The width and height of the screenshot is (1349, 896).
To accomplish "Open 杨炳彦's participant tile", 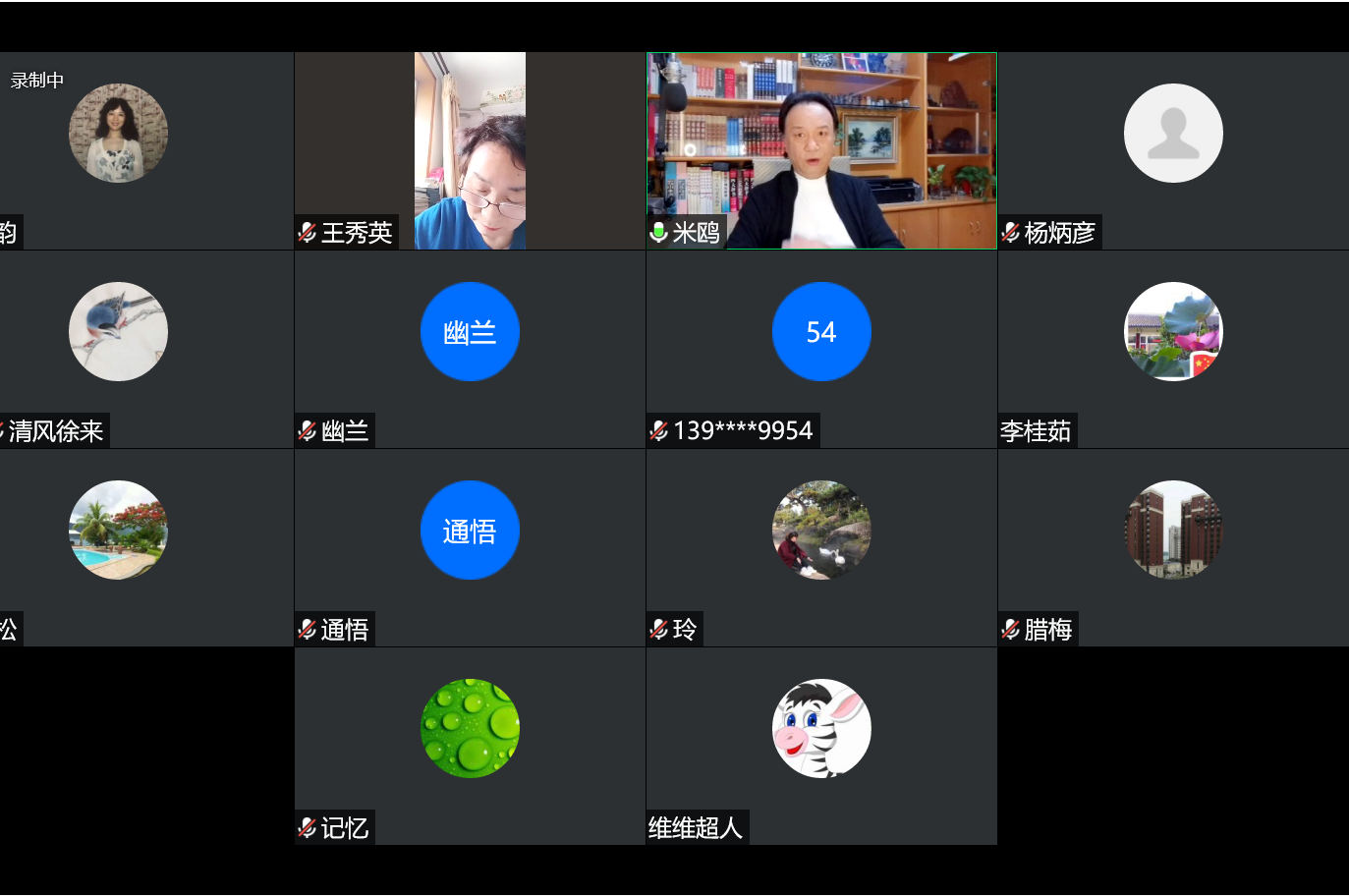I will (x=1173, y=150).
